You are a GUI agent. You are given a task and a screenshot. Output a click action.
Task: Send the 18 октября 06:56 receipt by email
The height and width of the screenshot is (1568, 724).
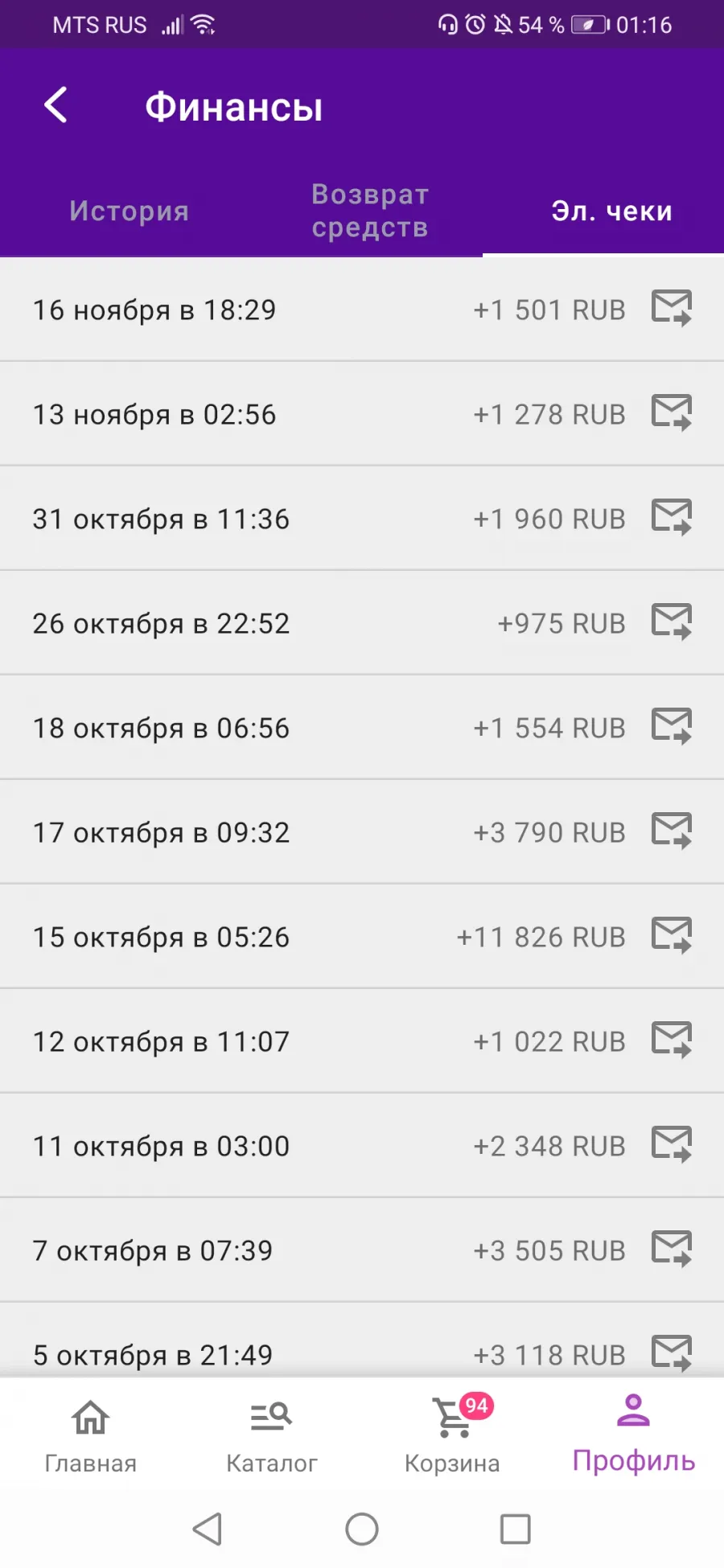coord(672,726)
